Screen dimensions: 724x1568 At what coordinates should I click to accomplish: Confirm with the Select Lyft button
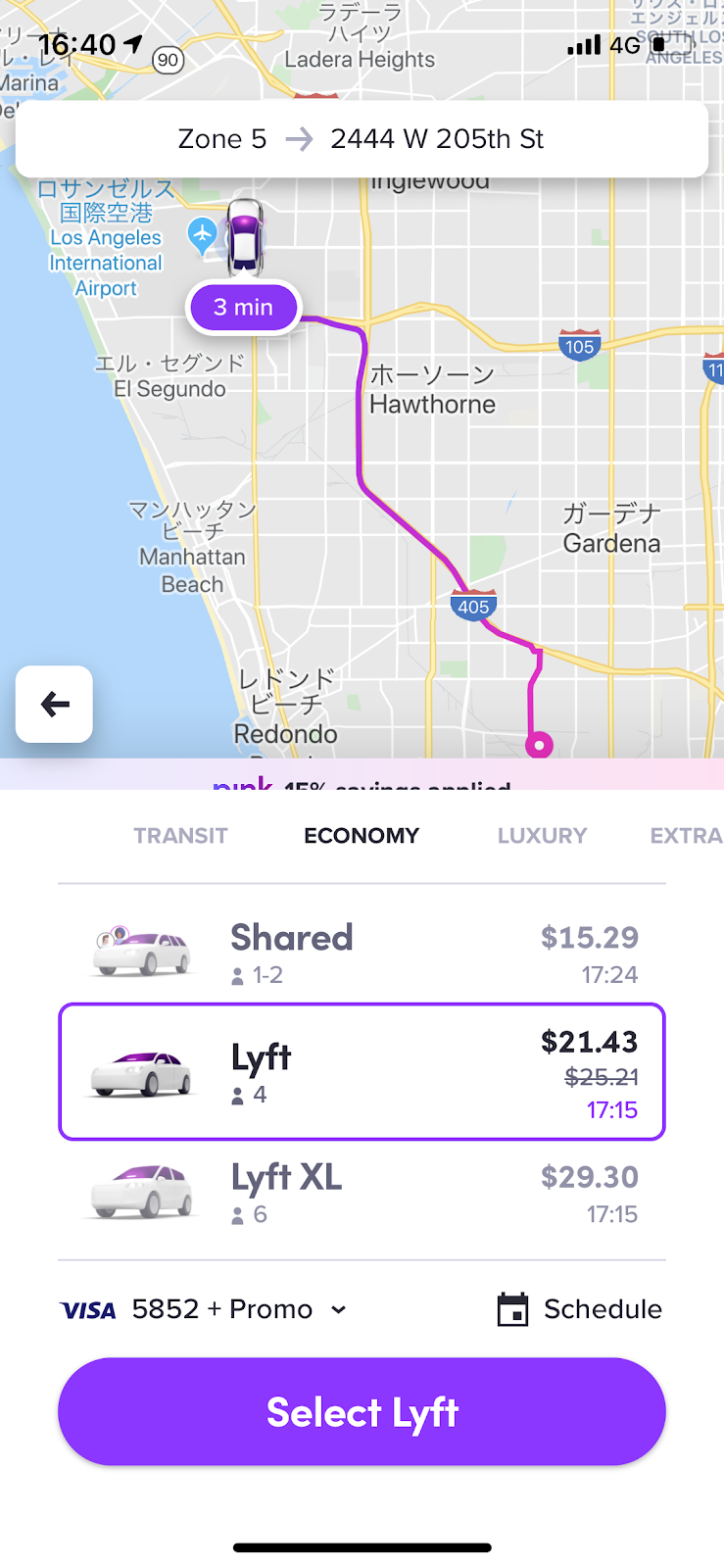[362, 1411]
